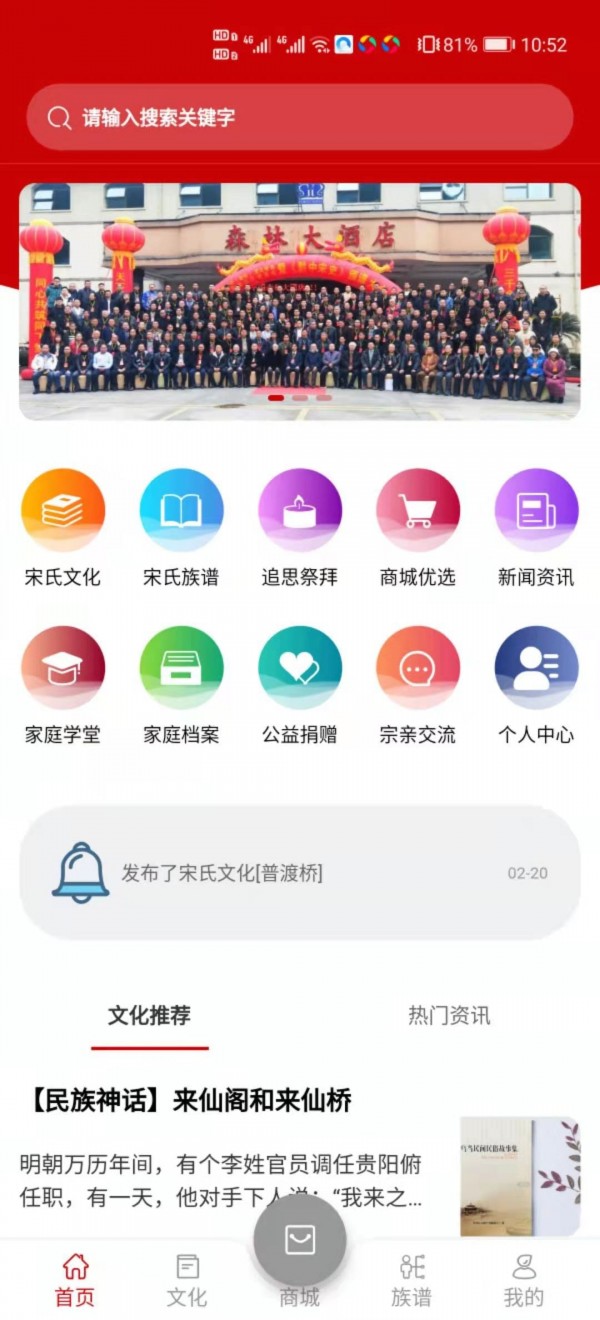Open 个人中心 personal center
The width and height of the screenshot is (600, 1320).
[x=536, y=686]
